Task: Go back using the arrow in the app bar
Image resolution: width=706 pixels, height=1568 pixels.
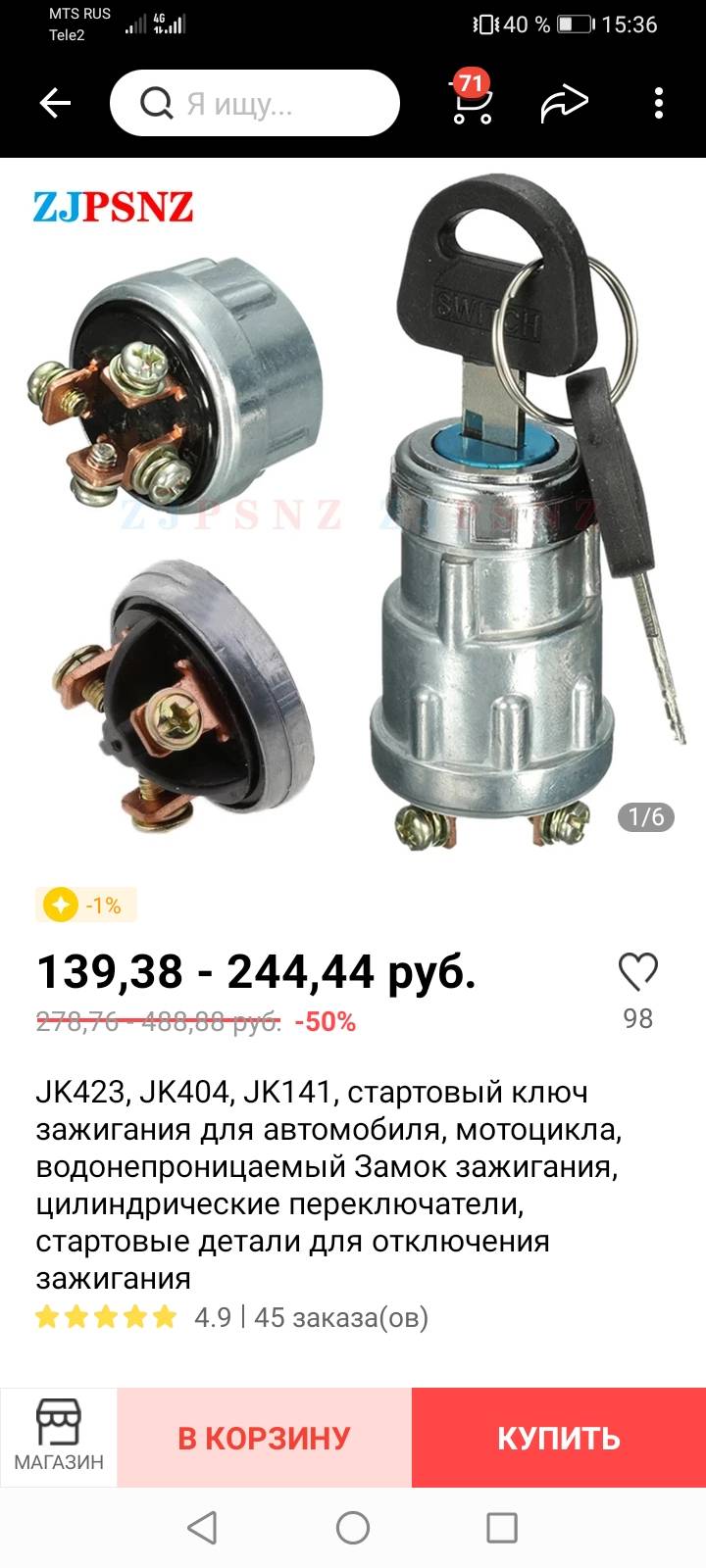Action: click(x=55, y=103)
